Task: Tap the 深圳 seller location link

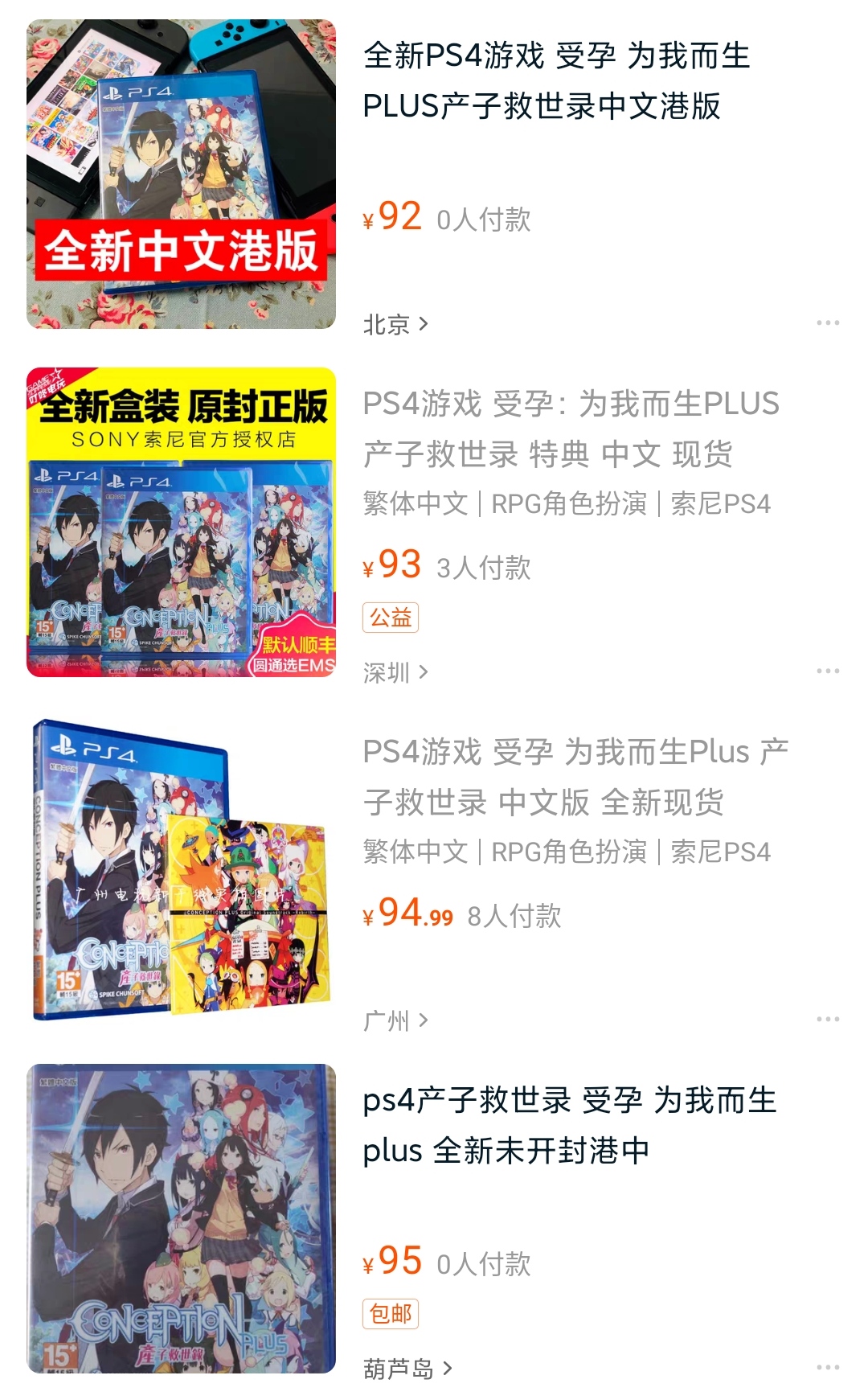Action: coord(395,672)
